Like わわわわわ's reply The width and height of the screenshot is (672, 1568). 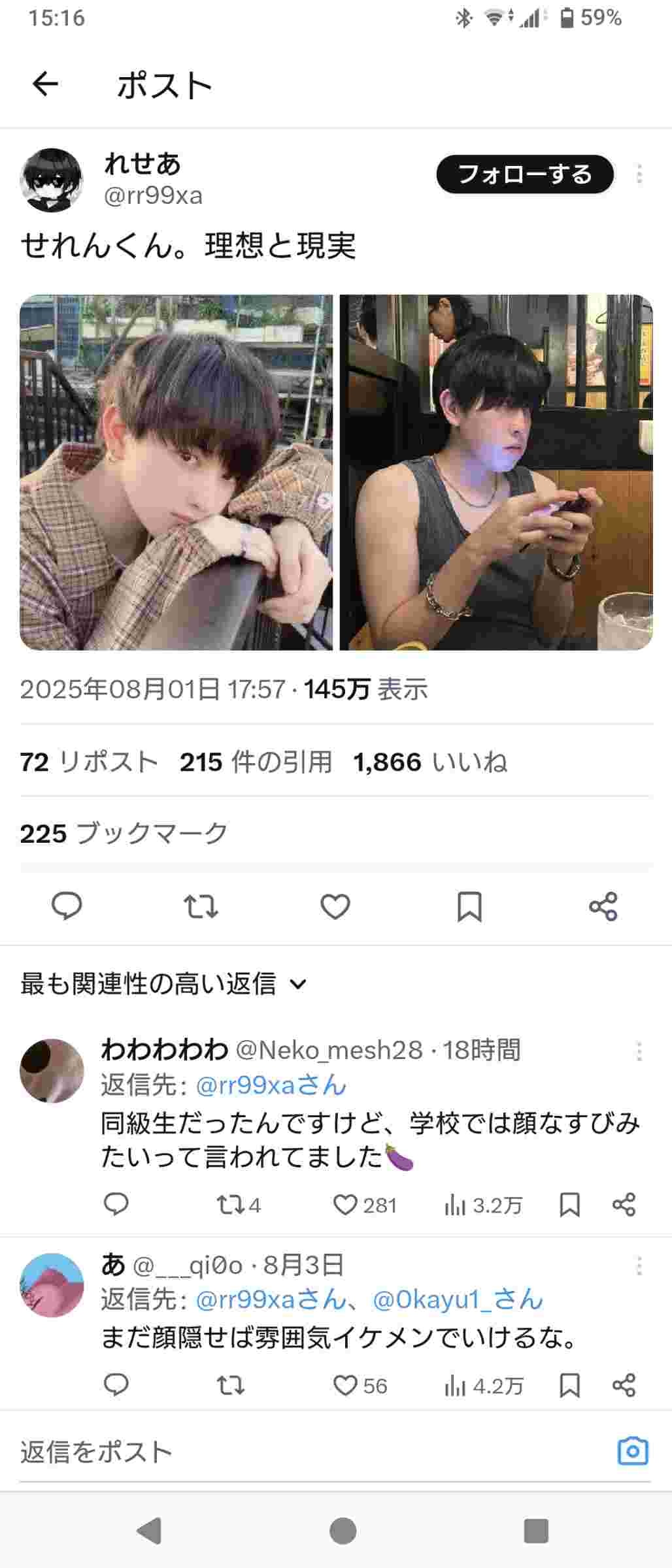tap(346, 1205)
